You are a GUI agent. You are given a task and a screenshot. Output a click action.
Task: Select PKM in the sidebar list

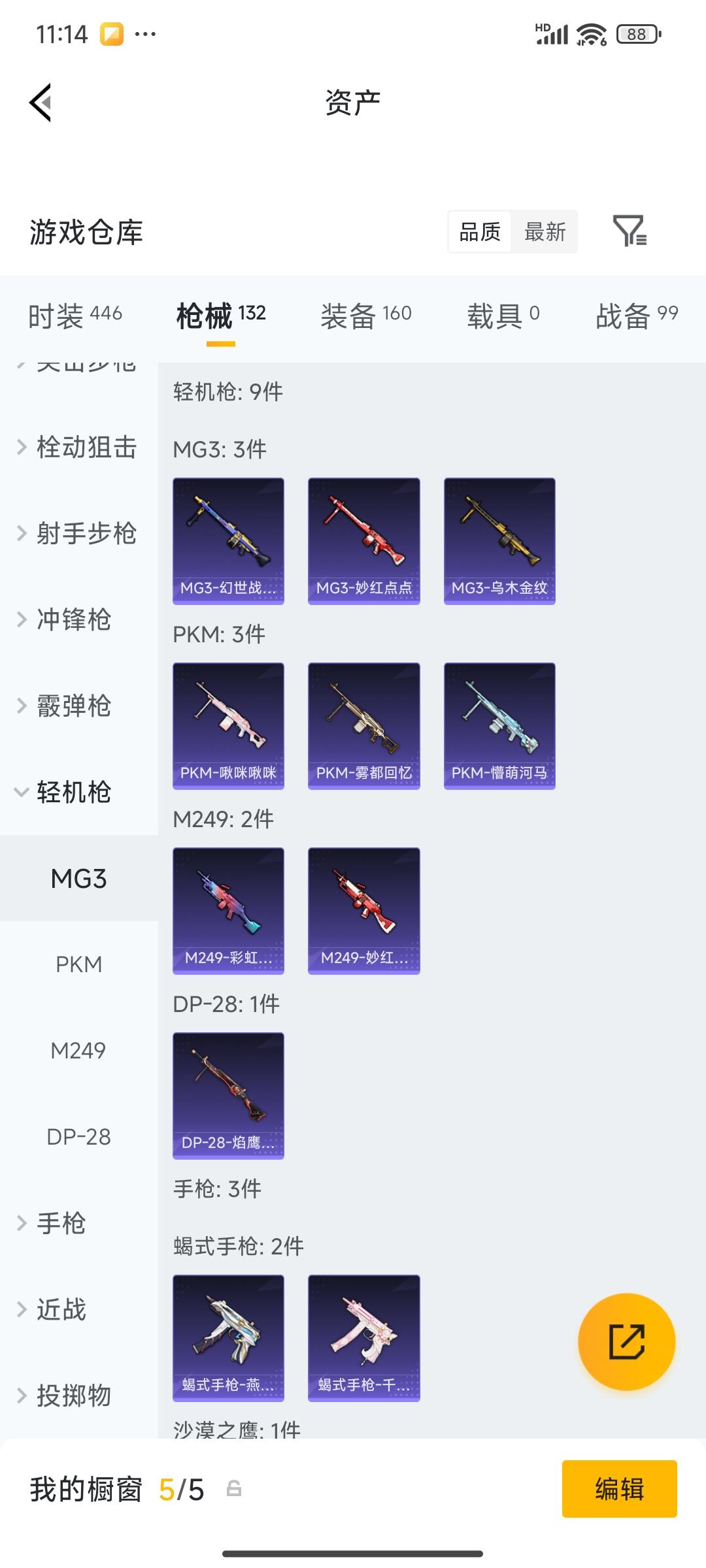(x=78, y=964)
